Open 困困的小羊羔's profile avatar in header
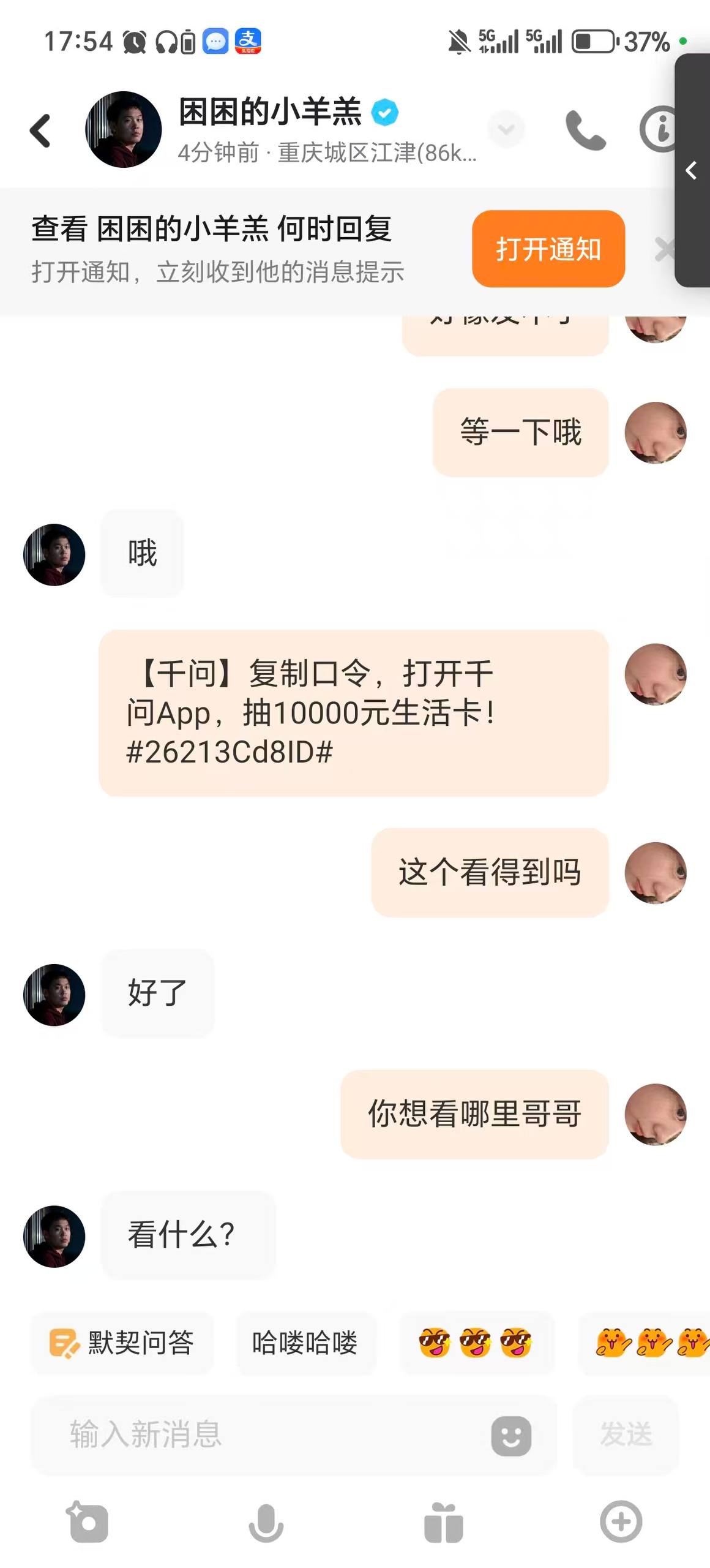This screenshot has height=1568, width=710. (x=123, y=130)
